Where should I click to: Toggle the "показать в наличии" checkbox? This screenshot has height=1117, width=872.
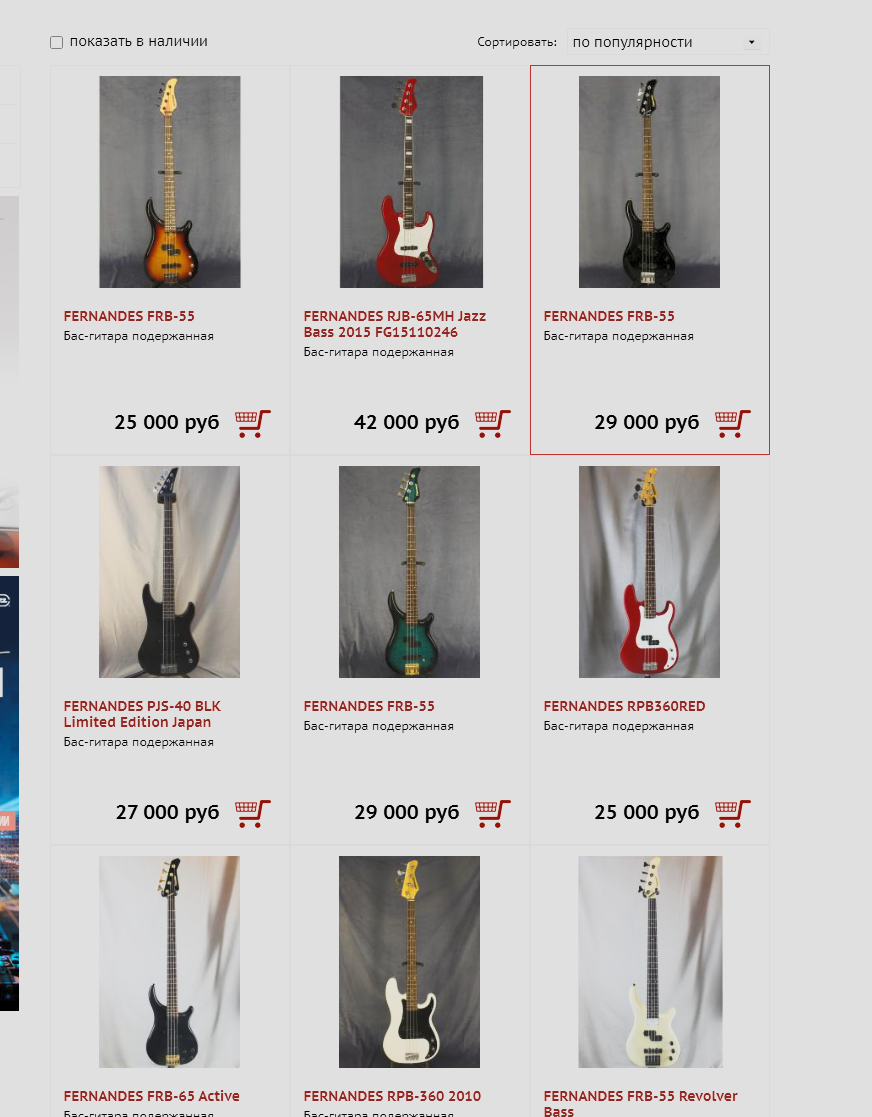[x=57, y=42]
